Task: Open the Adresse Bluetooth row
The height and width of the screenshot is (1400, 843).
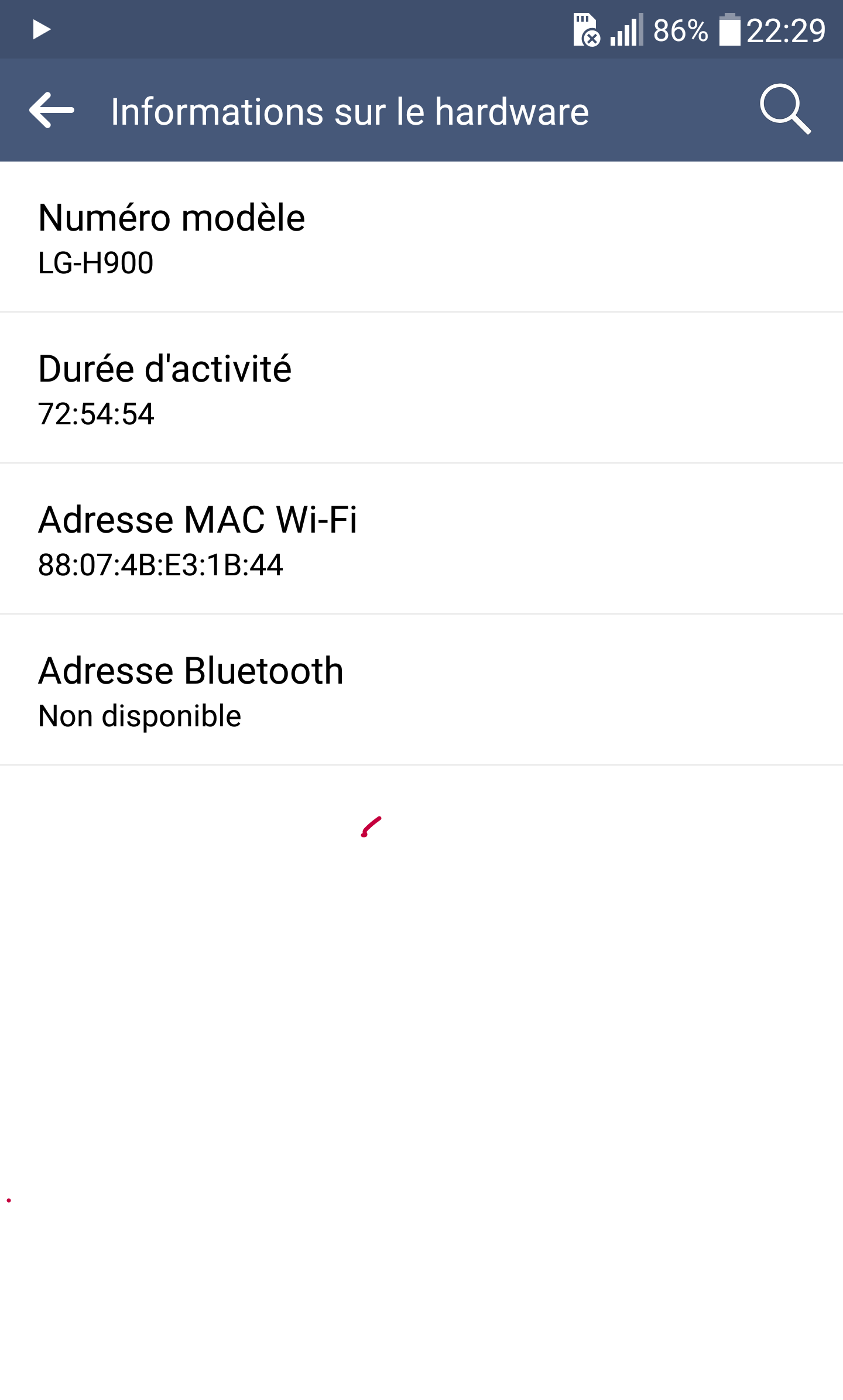Action: tap(421, 690)
